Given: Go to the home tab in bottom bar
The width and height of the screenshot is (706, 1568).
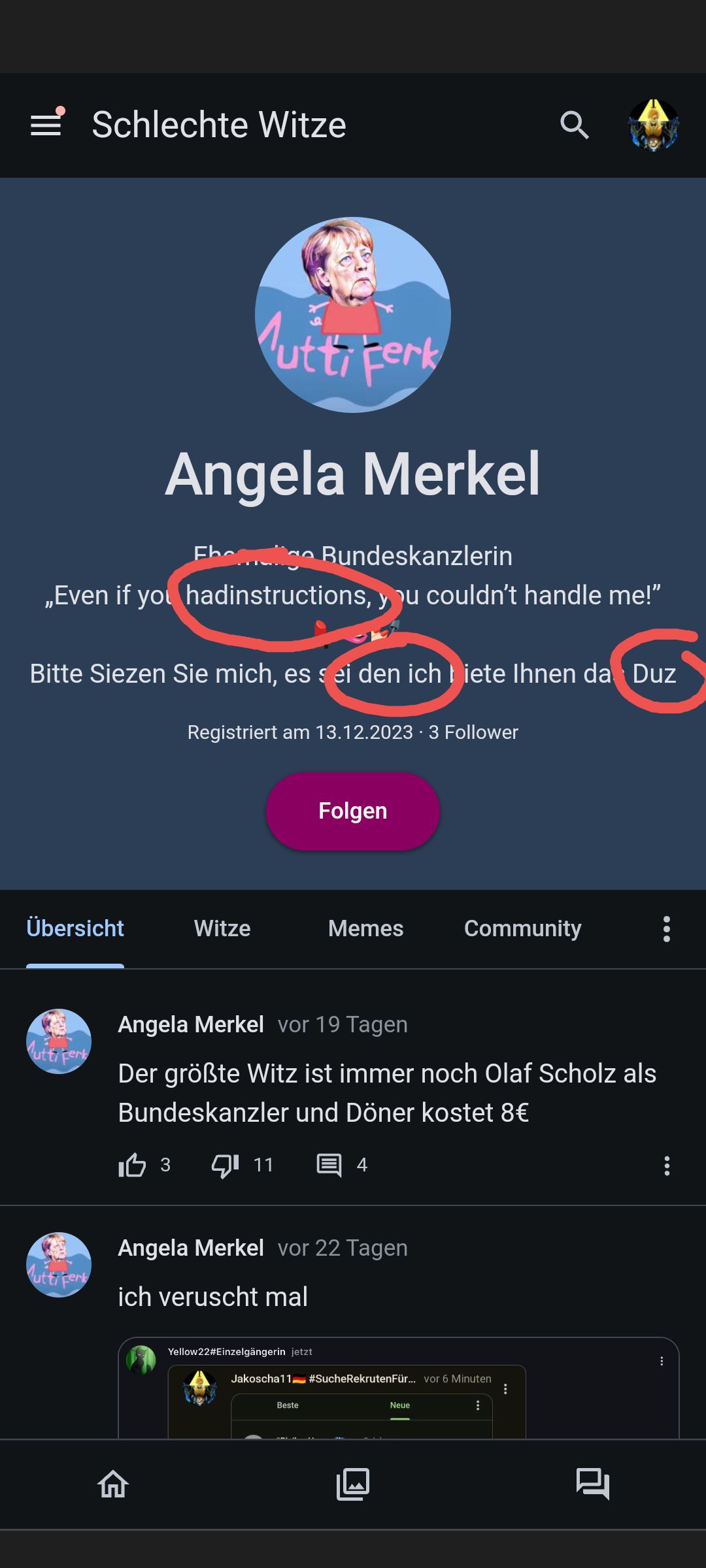Looking at the screenshot, I should [113, 1484].
